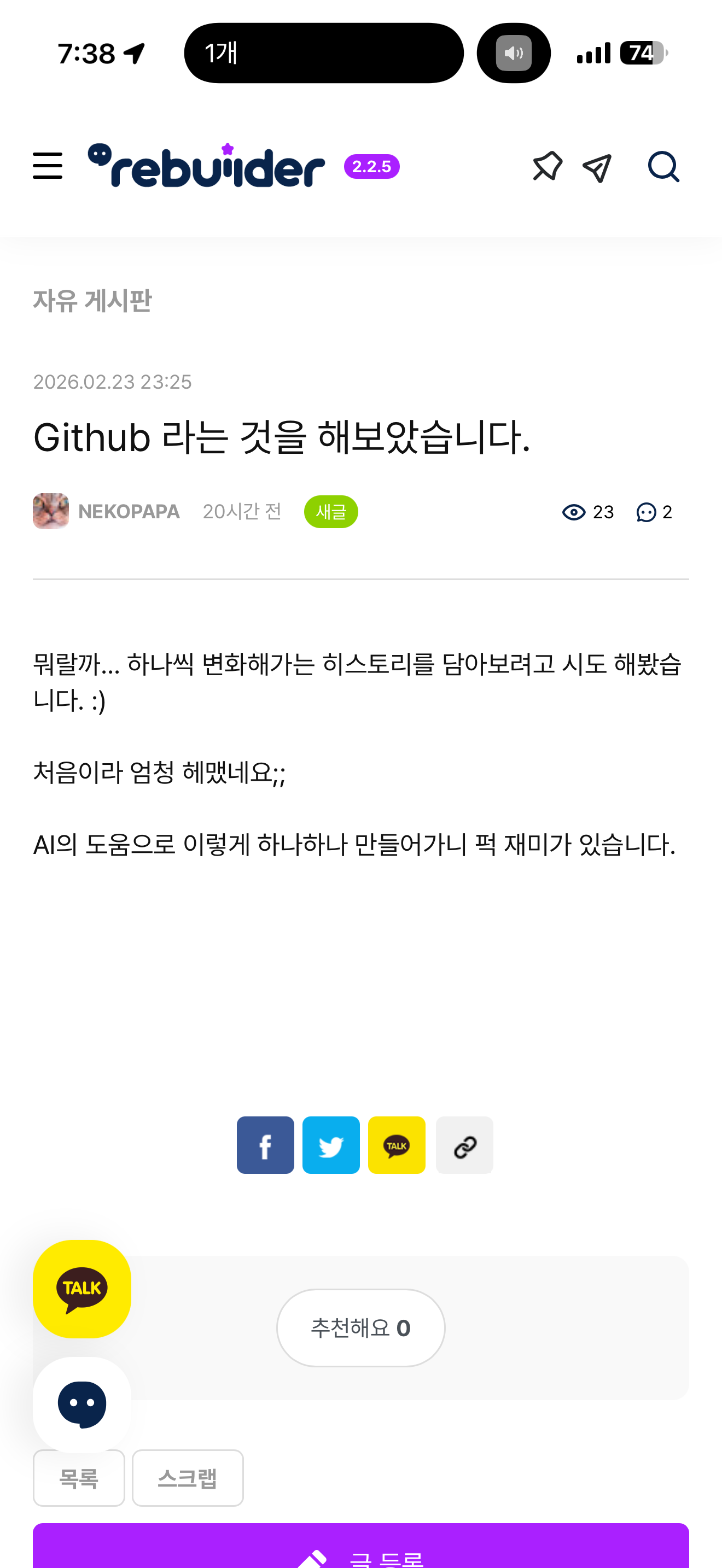This screenshot has height=1568, width=722.
Task: Open the hamburger menu
Action: click(x=48, y=166)
